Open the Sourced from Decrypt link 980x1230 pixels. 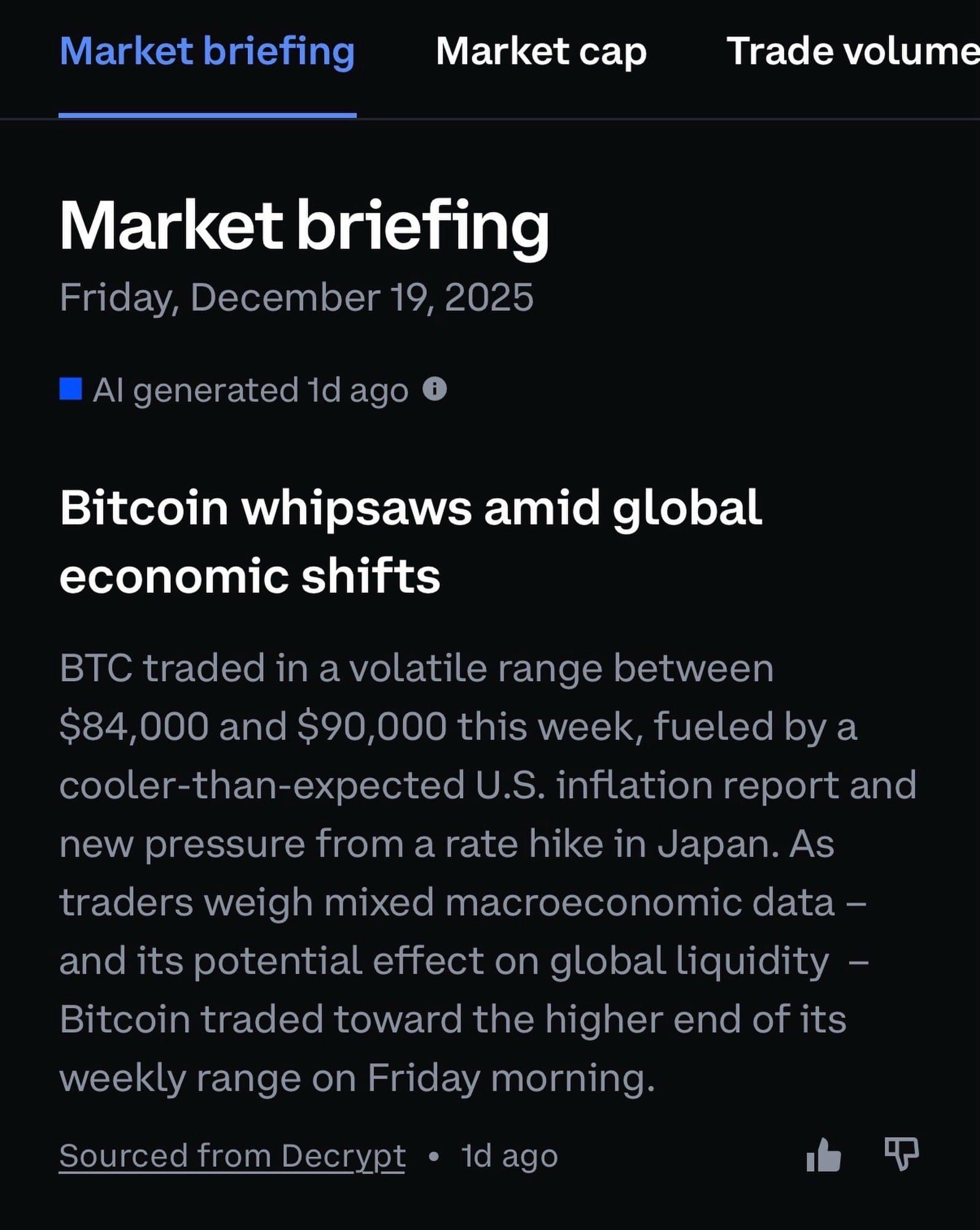(232, 1156)
